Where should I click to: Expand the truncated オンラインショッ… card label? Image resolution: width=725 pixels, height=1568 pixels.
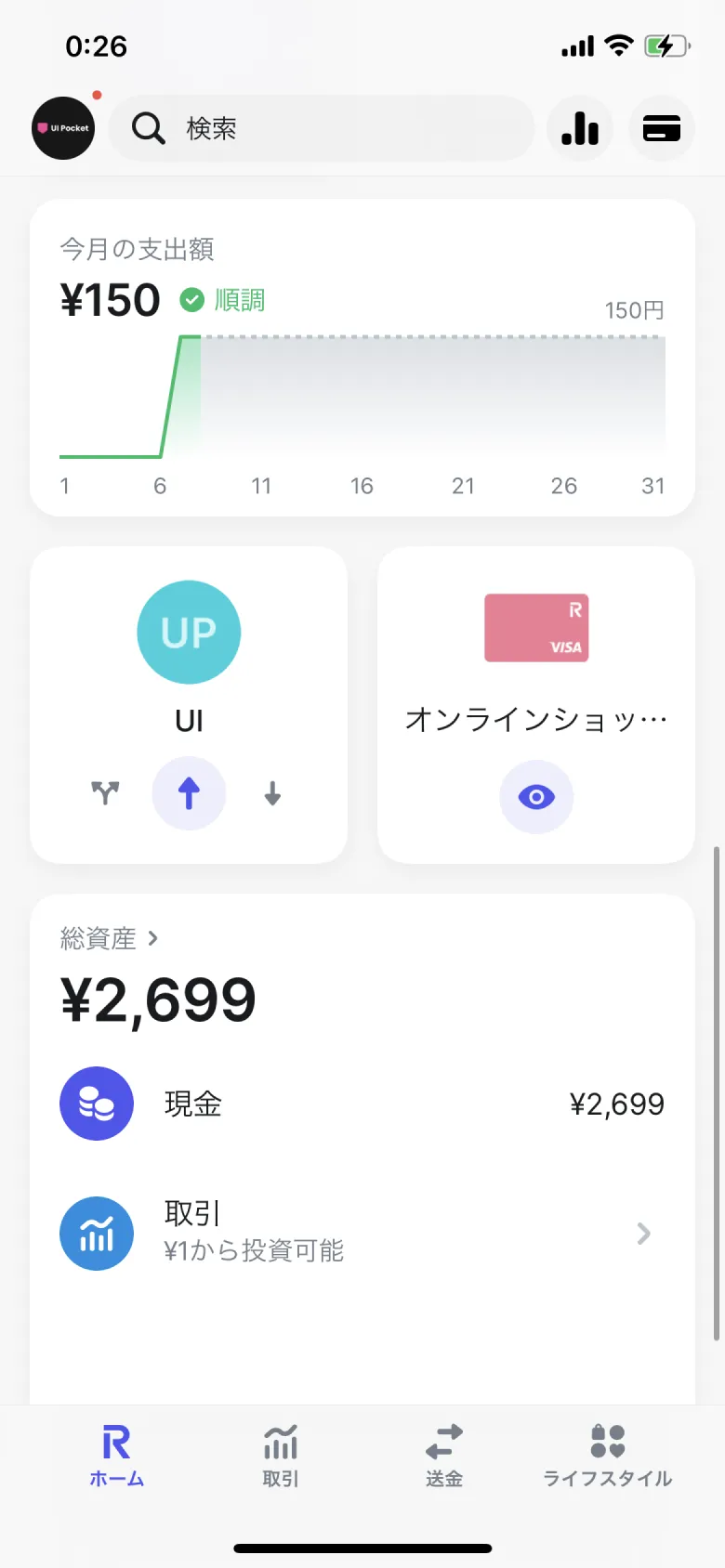[x=535, y=718]
